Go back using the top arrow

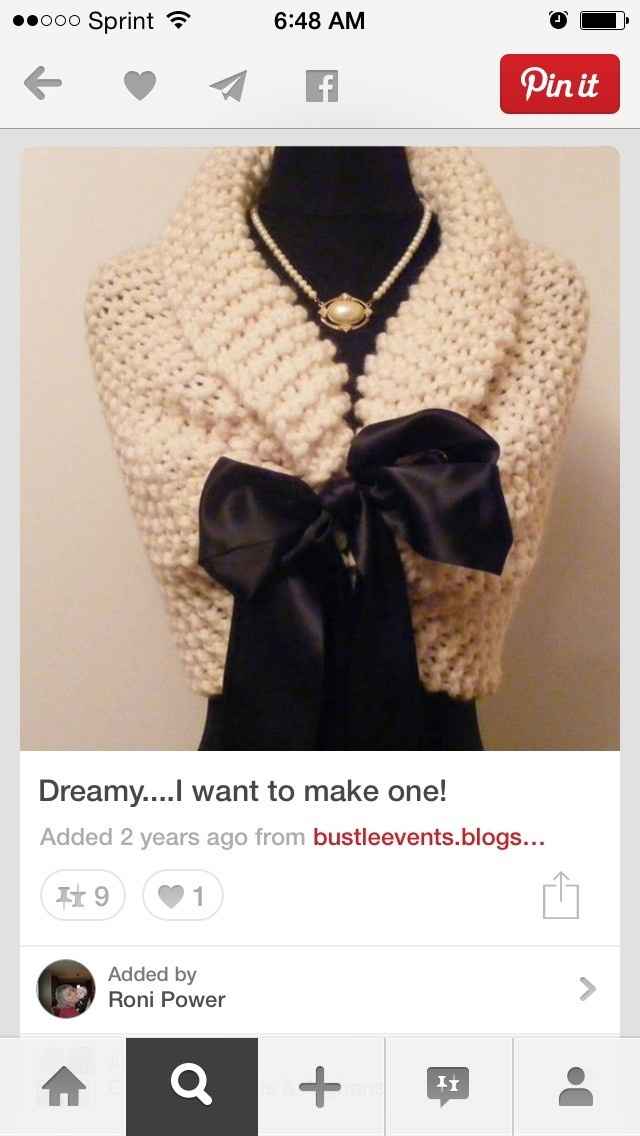(43, 85)
